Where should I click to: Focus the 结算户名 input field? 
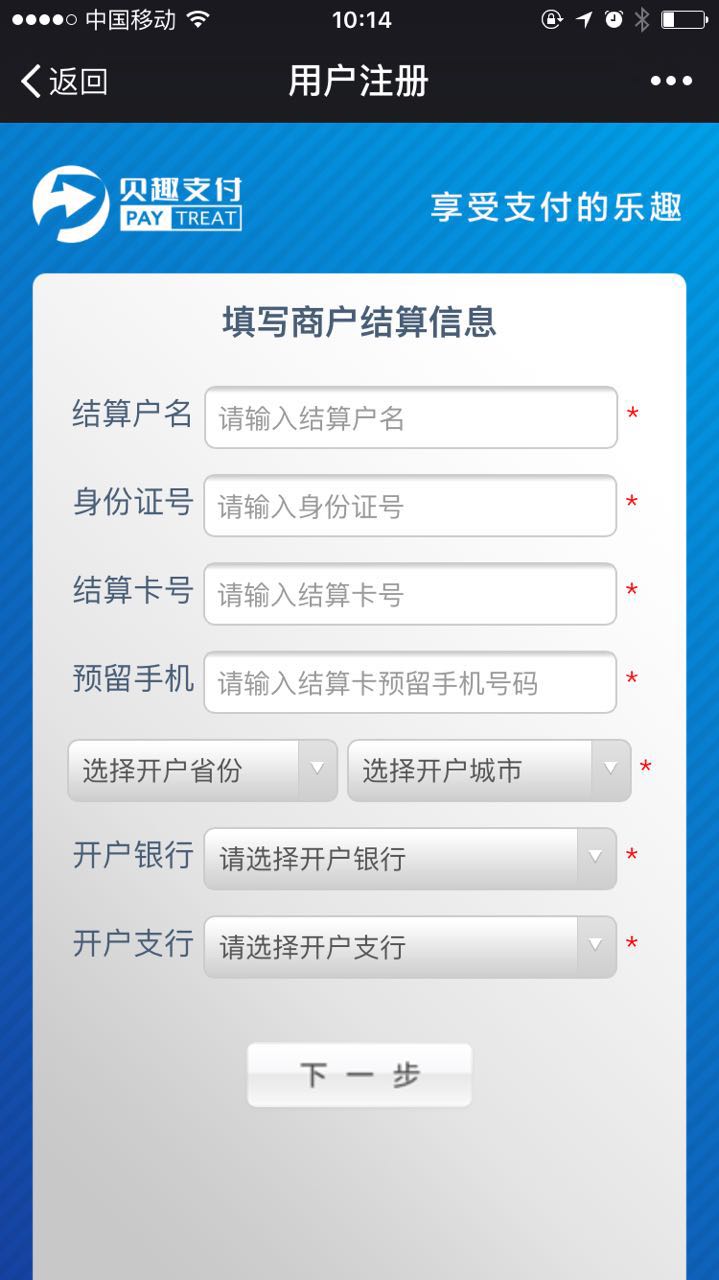coord(410,418)
